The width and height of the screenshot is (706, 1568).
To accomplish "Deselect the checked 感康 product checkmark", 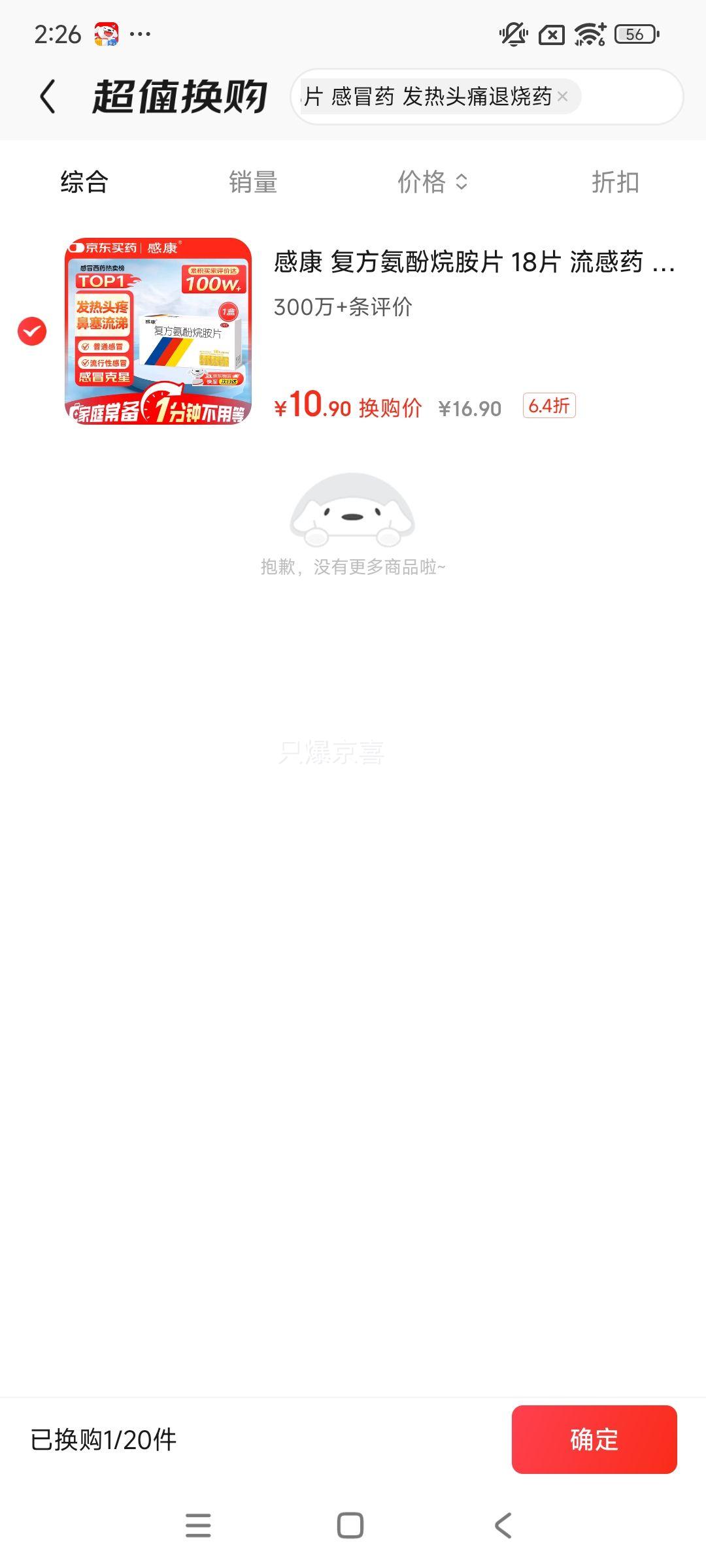I will pos(31,331).
